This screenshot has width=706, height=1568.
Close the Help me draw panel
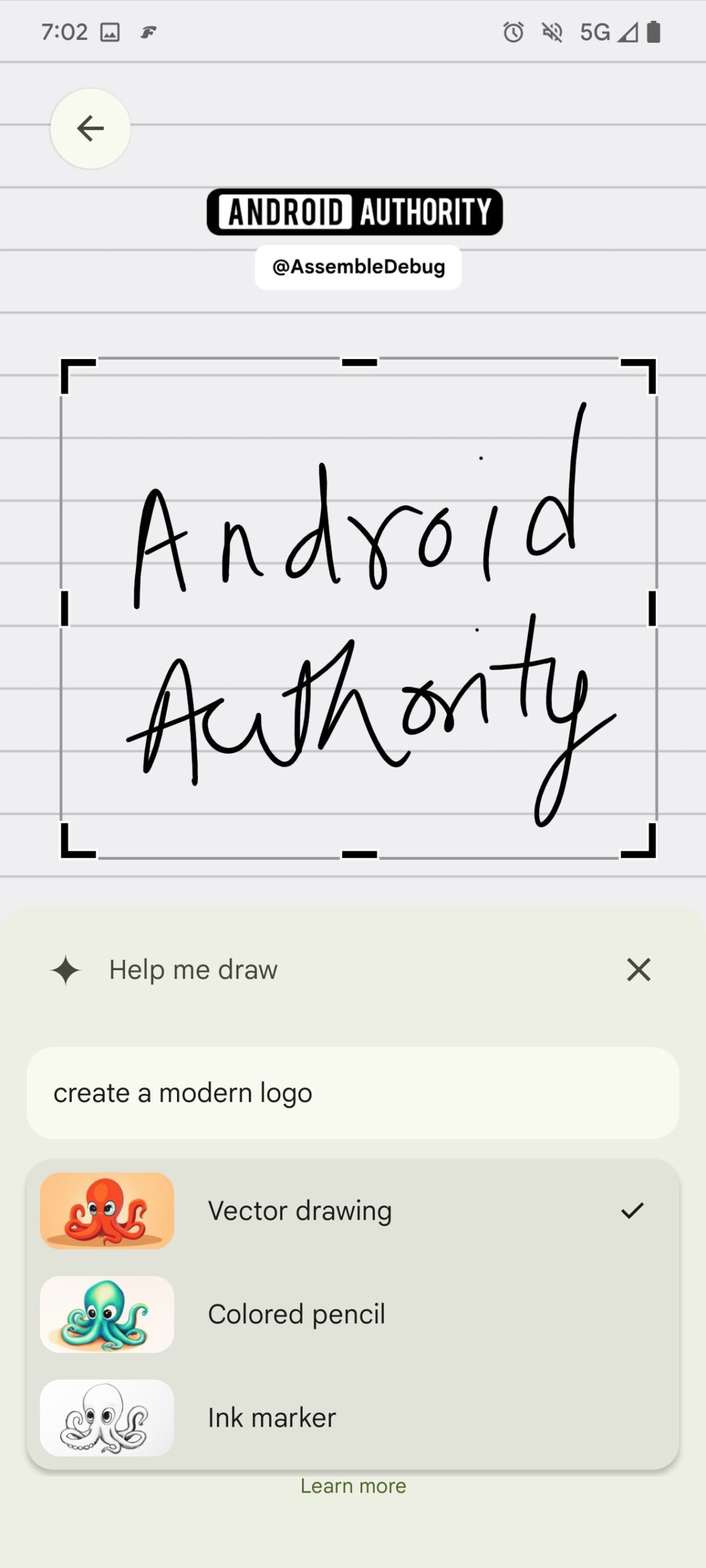[x=639, y=970]
